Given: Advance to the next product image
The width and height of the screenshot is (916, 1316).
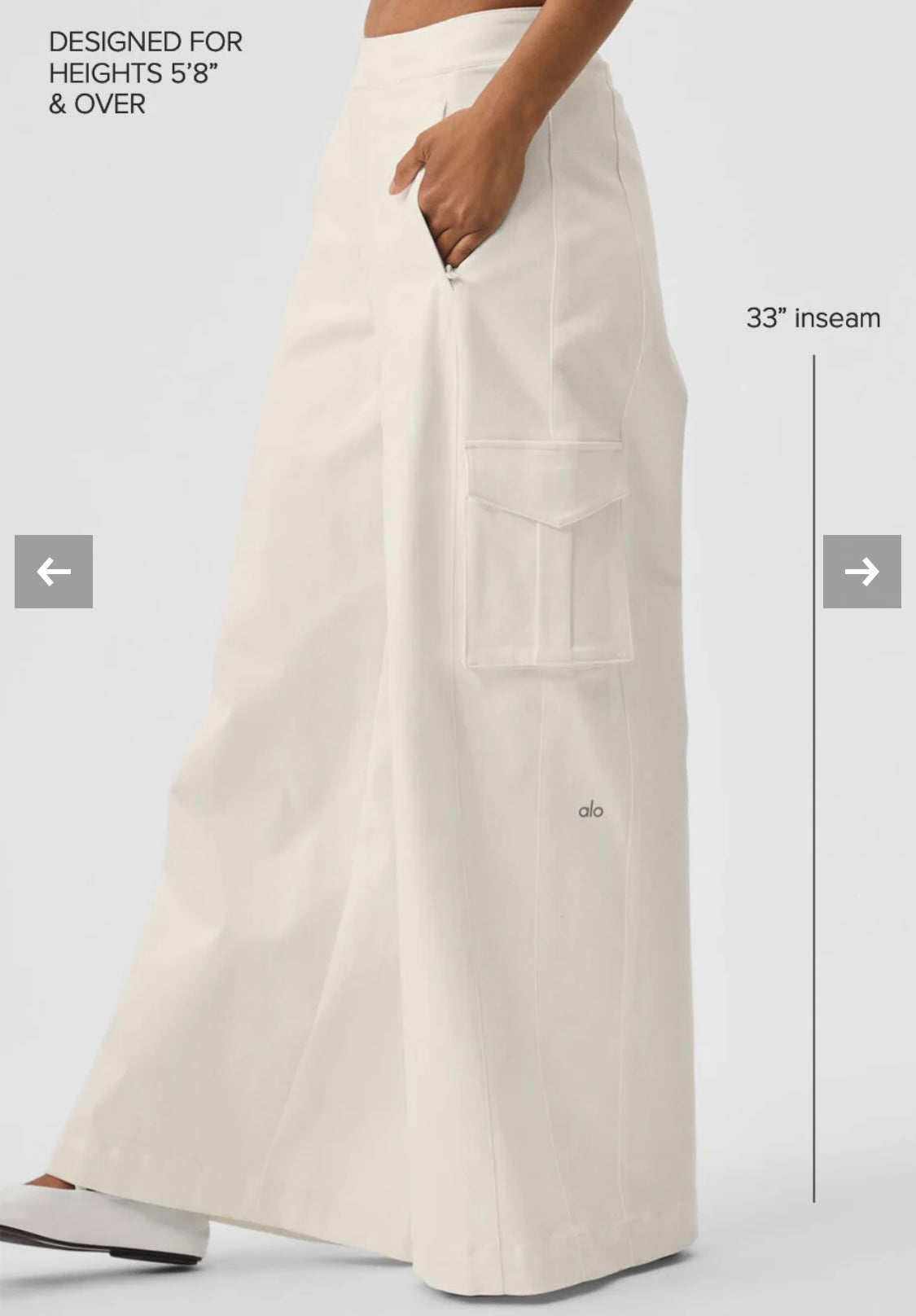Looking at the screenshot, I should [861, 572].
